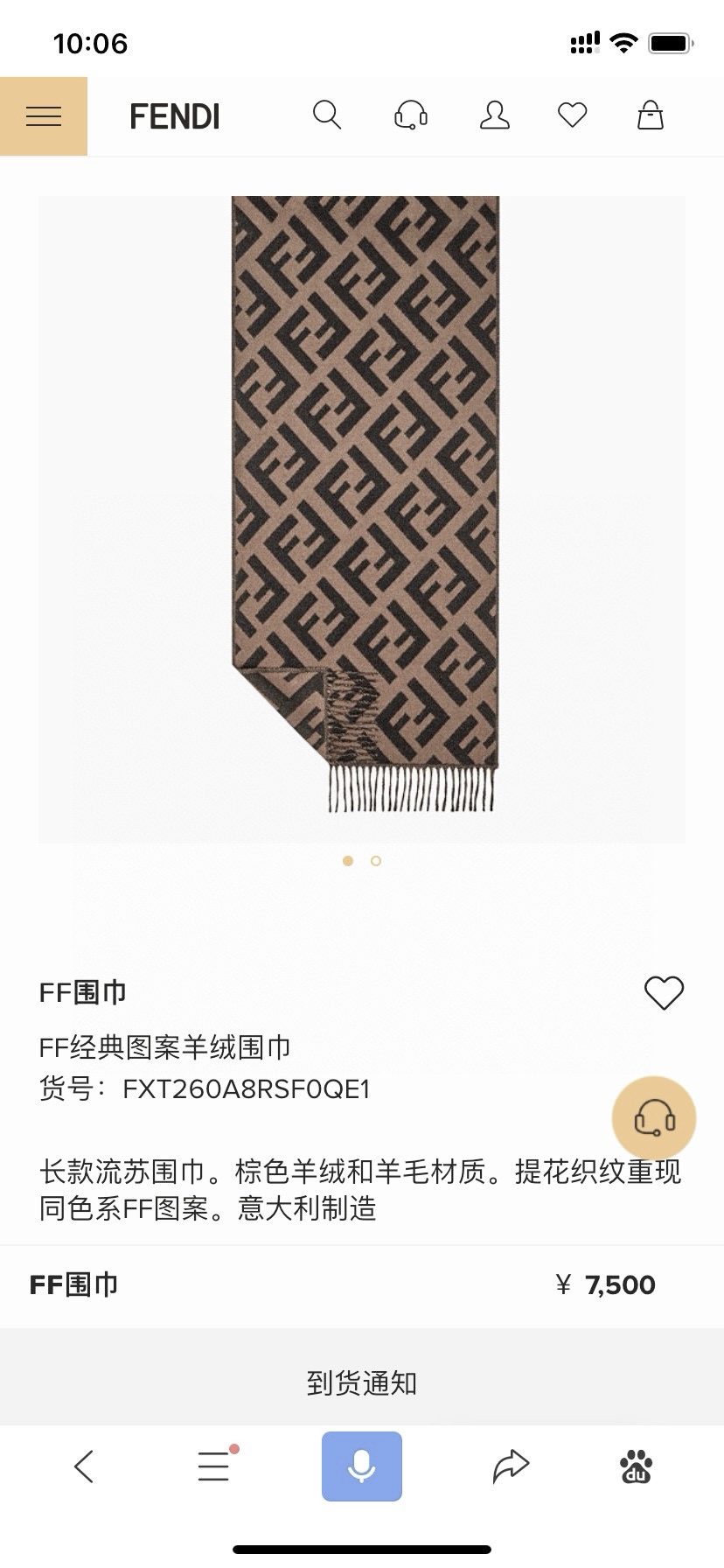Tap the floating customer support headset button
The image size is (724, 1568).
click(654, 1118)
